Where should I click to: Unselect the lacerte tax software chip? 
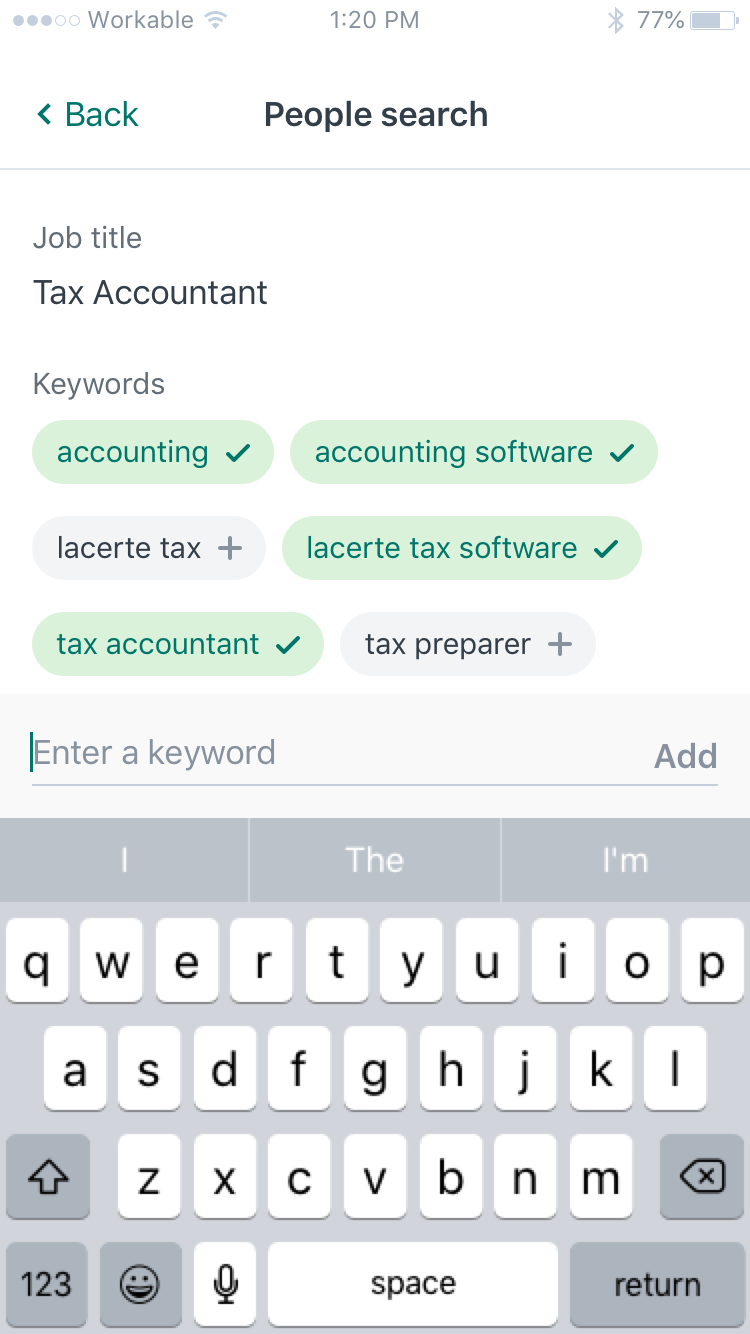click(462, 548)
